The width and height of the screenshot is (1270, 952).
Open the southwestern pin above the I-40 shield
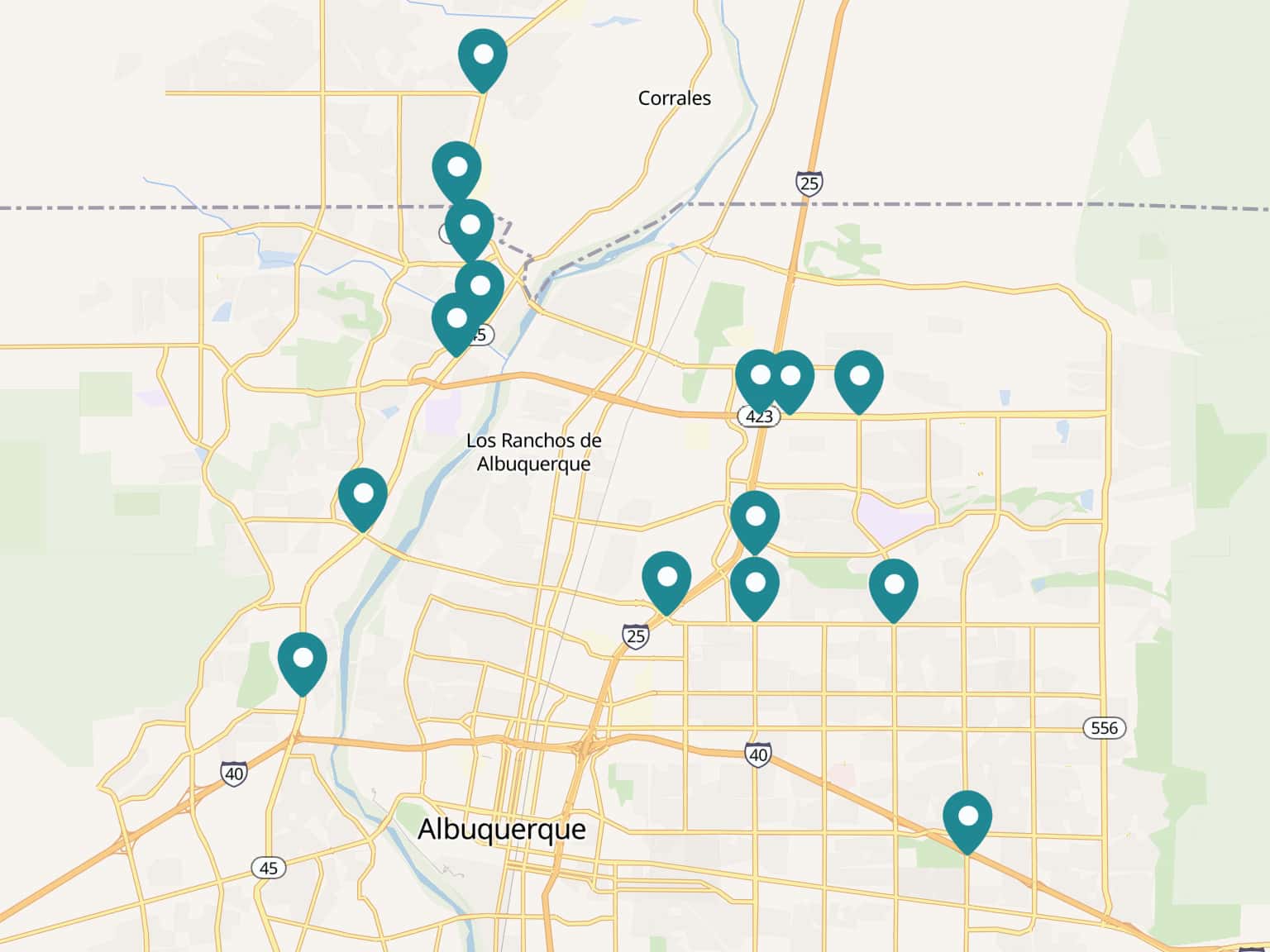click(x=303, y=661)
